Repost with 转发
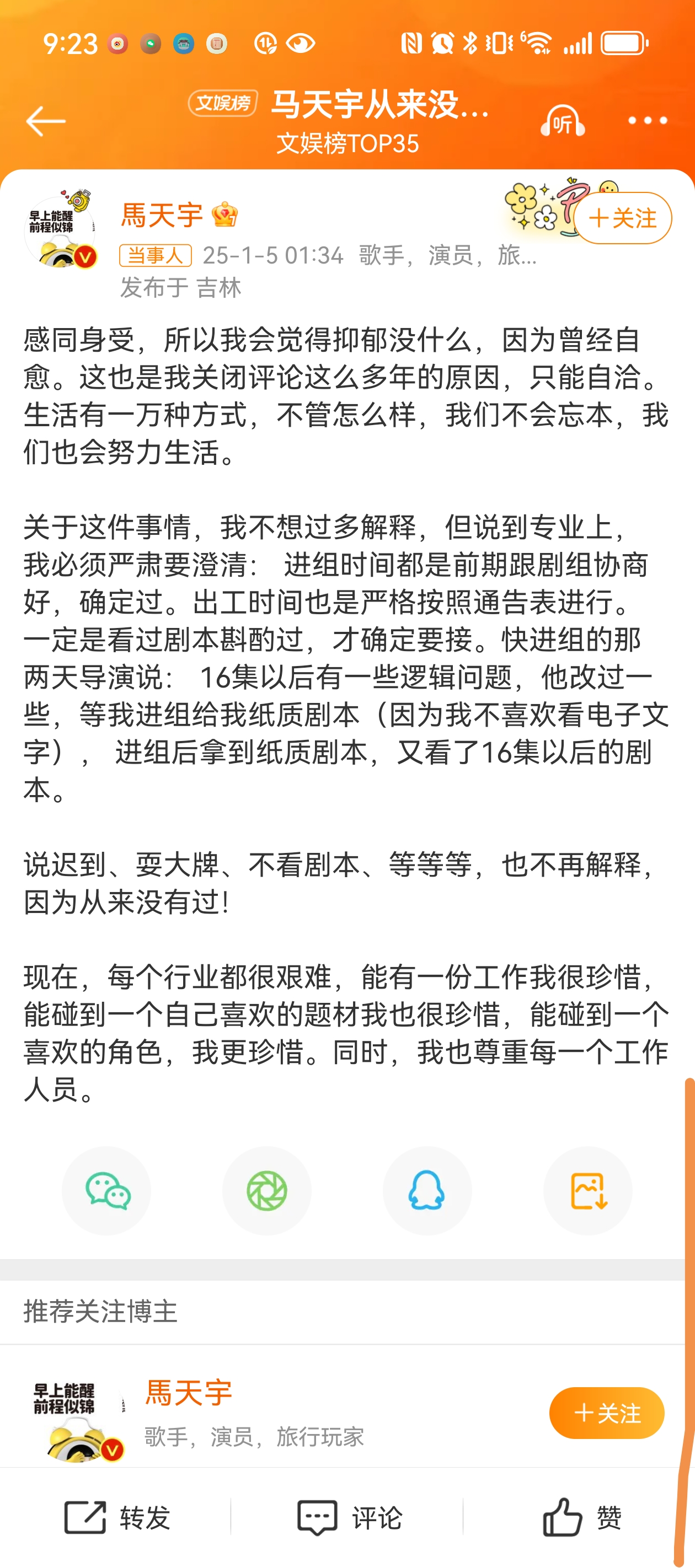This screenshot has width=695, height=1568. coord(117,1517)
